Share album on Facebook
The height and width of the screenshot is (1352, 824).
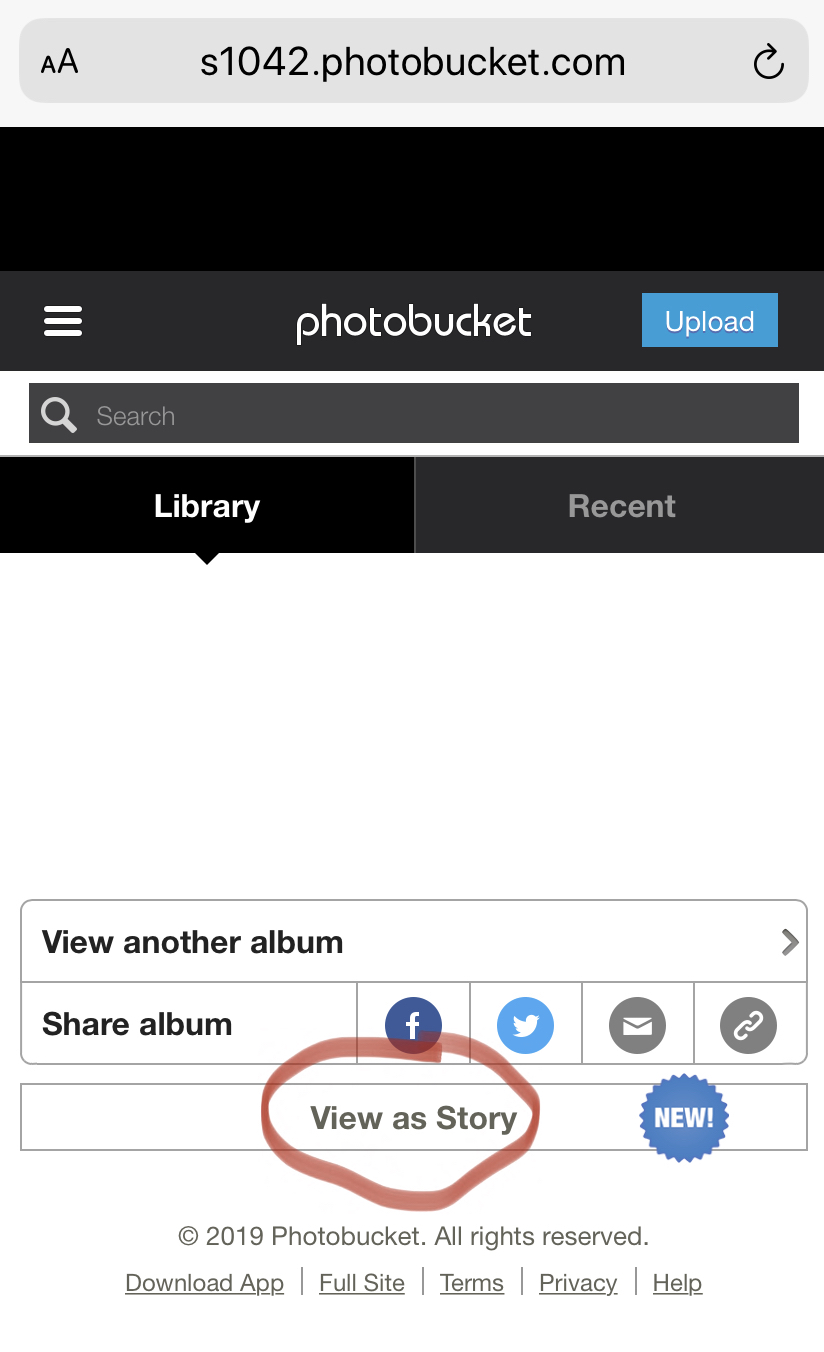(413, 1025)
